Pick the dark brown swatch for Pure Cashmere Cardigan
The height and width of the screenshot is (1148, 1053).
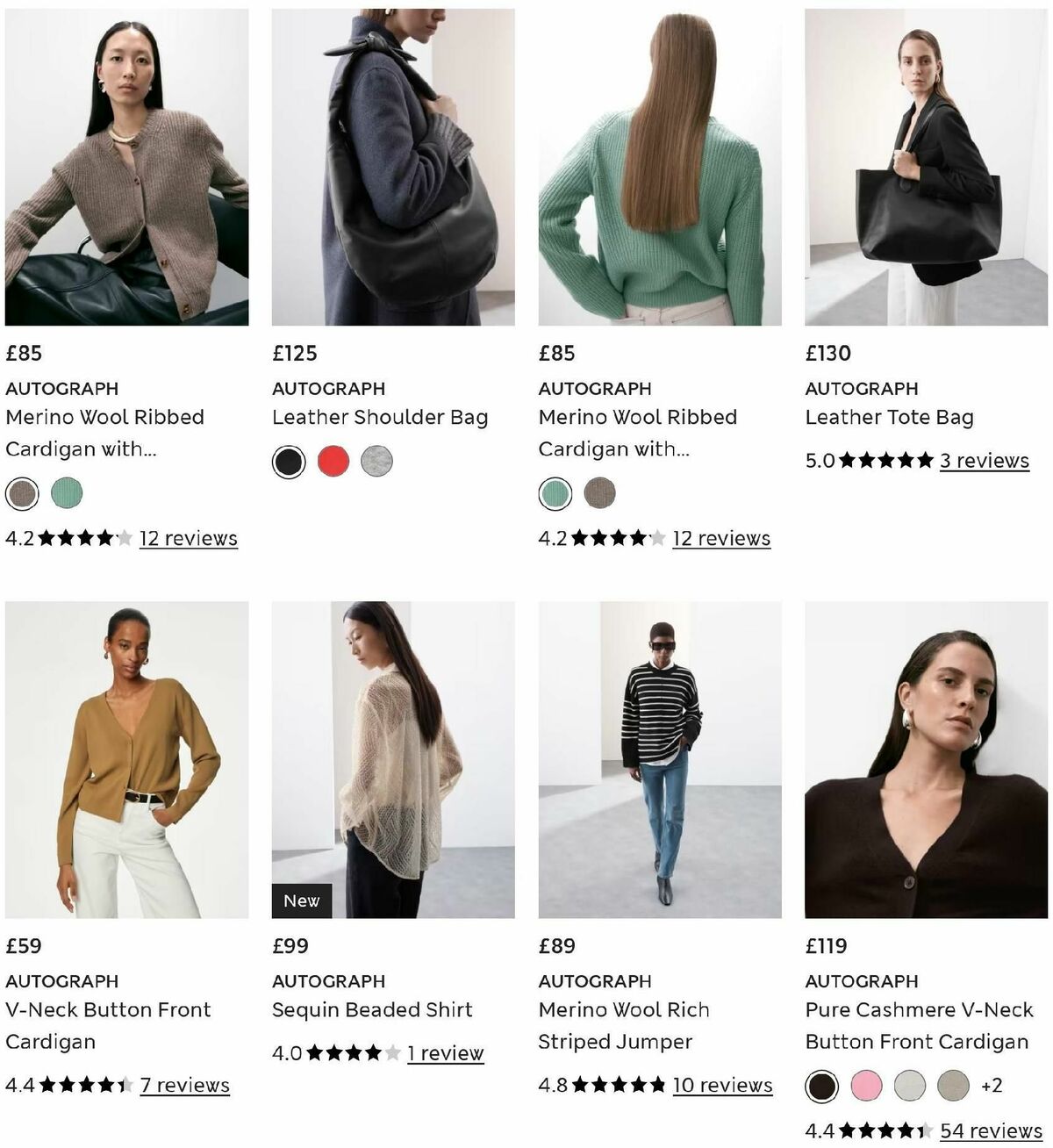[820, 1085]
